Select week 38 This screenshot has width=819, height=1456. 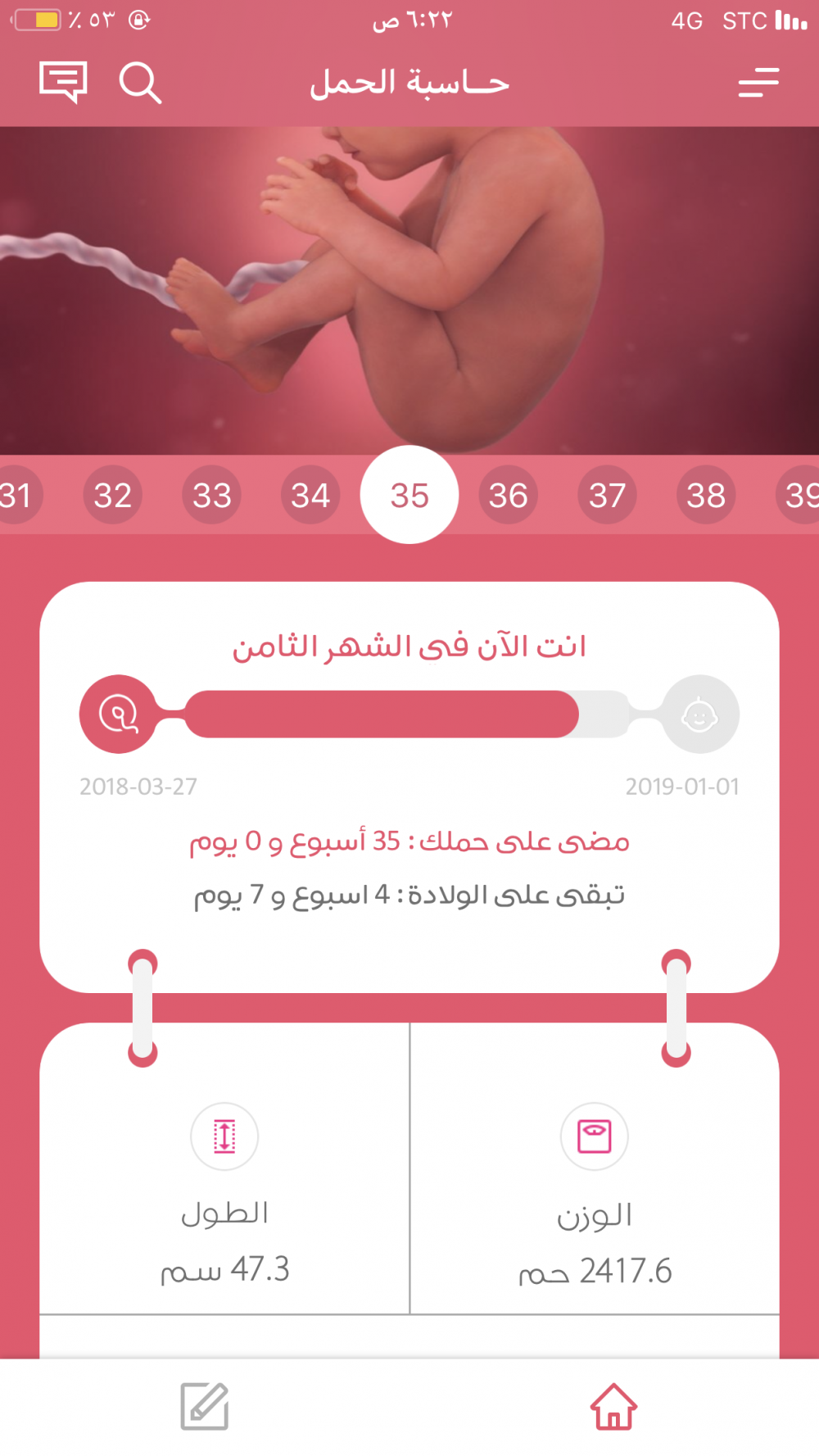(x=706, y=495)
